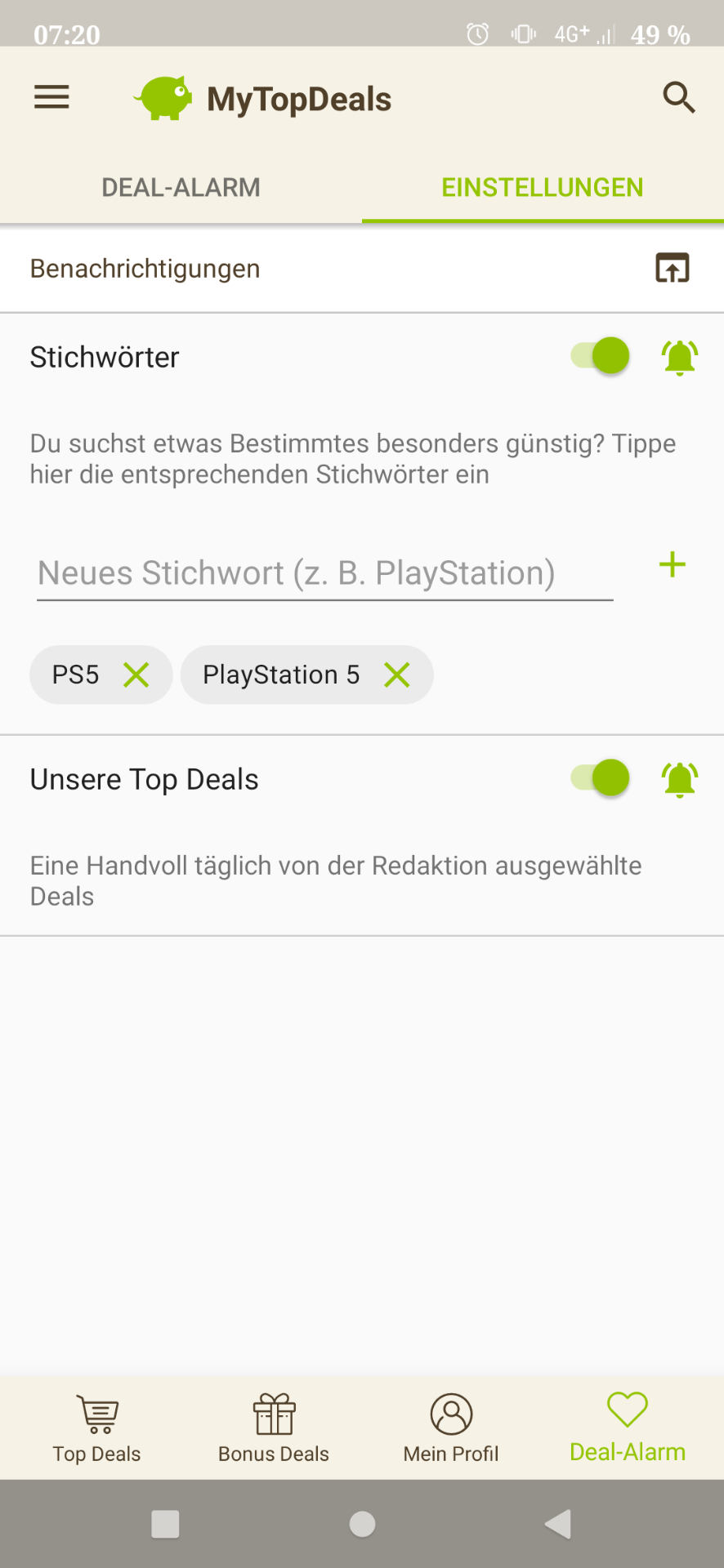Tap the bell icon next to Stichwörter
Image resolution: width=724 pixels, height=1568 pixels.
point(679,357)
